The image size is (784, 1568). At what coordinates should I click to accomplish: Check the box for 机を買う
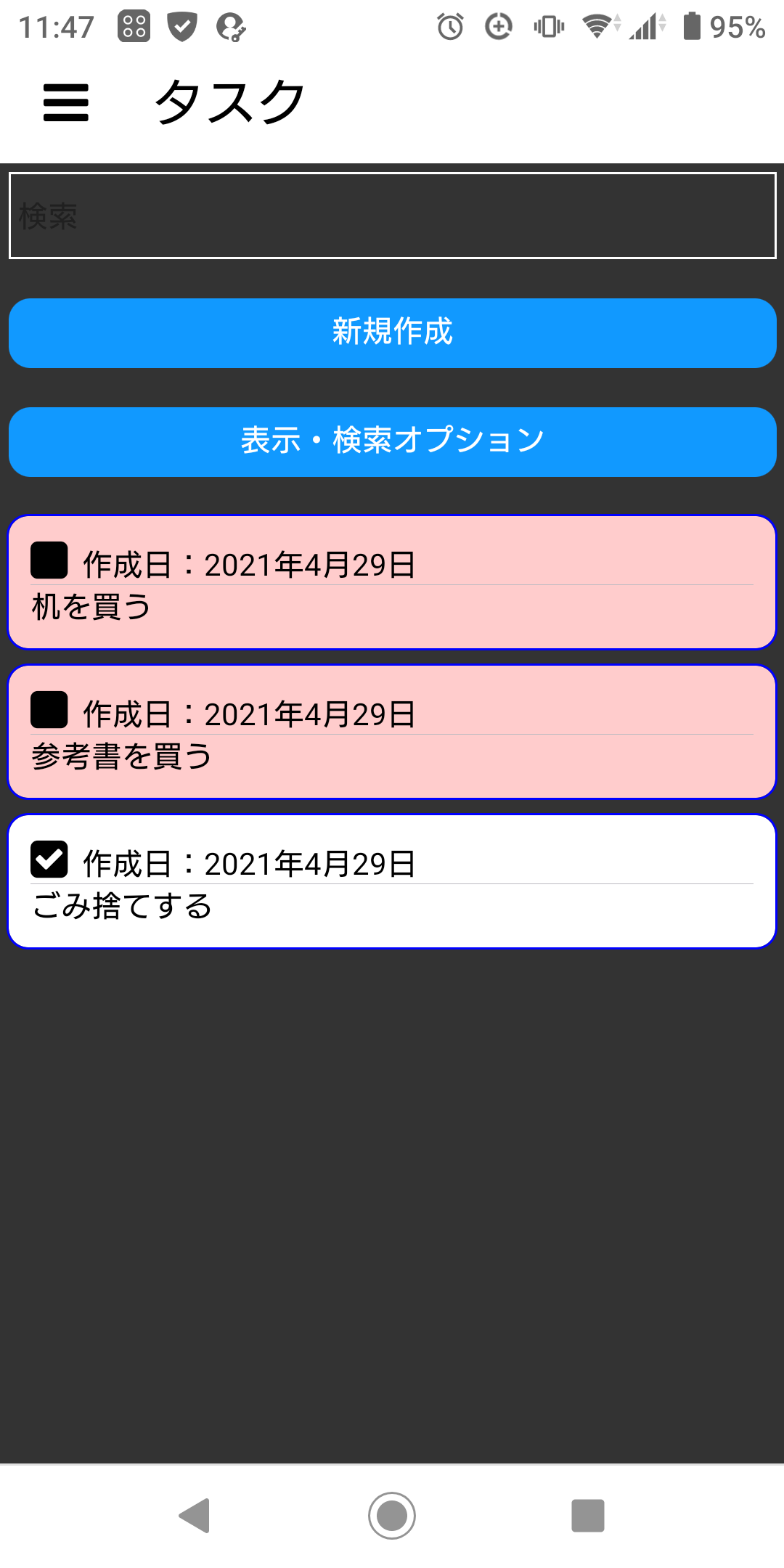click(49, 560)
